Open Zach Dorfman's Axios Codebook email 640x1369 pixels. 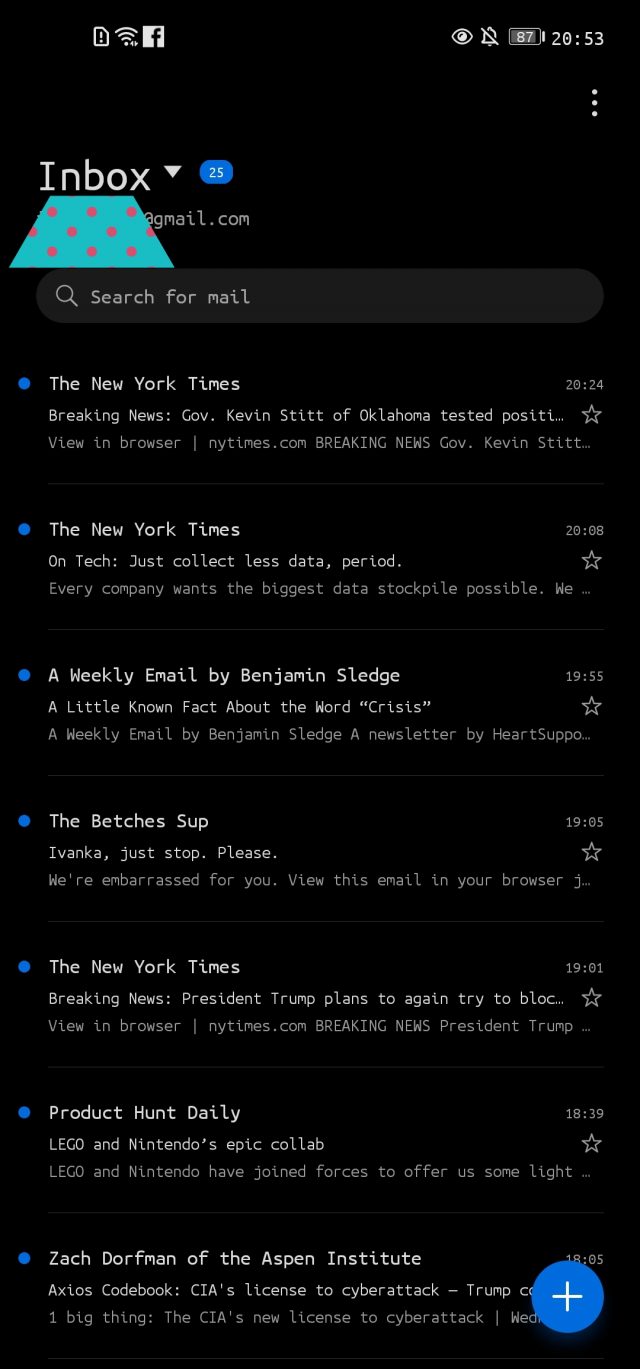290,1288
